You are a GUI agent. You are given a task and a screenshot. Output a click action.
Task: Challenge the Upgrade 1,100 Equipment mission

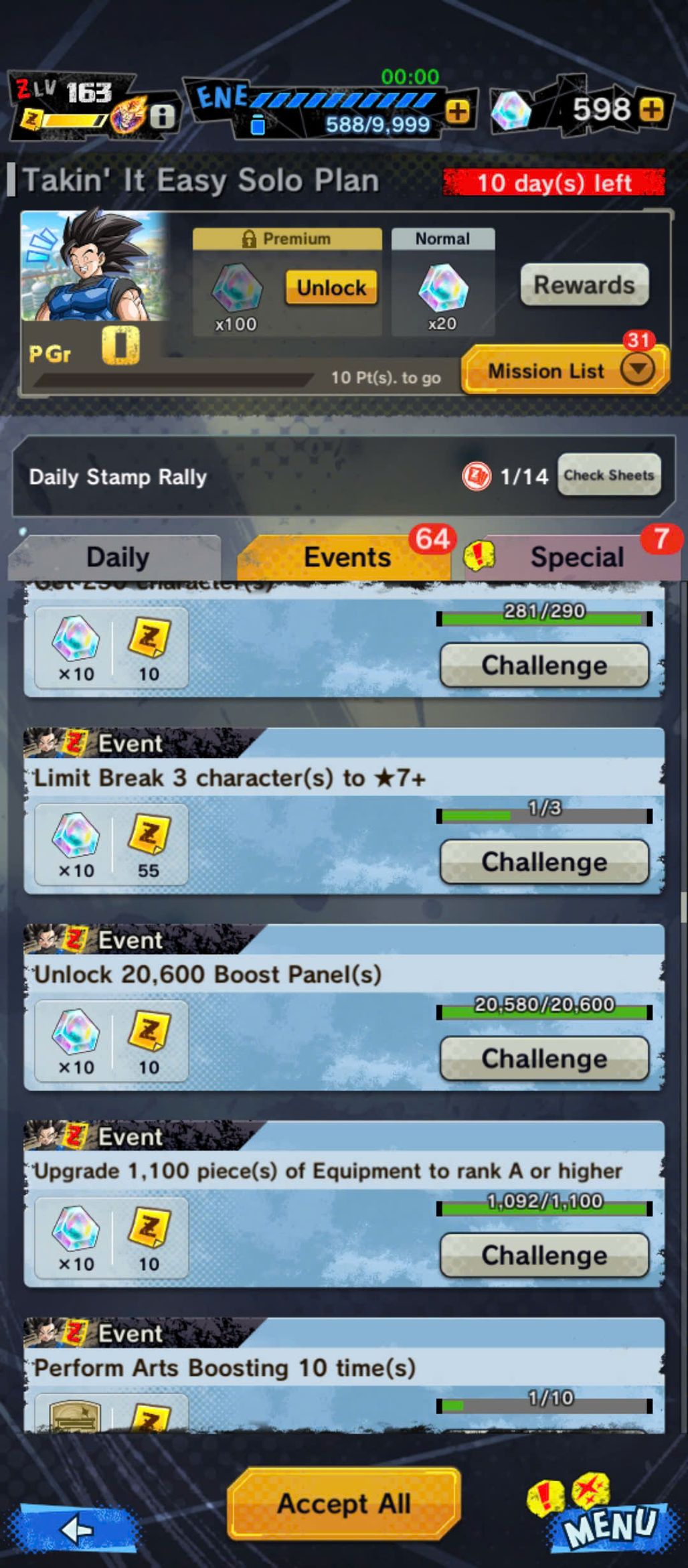pyautogui.click(x=544, y=1255)
